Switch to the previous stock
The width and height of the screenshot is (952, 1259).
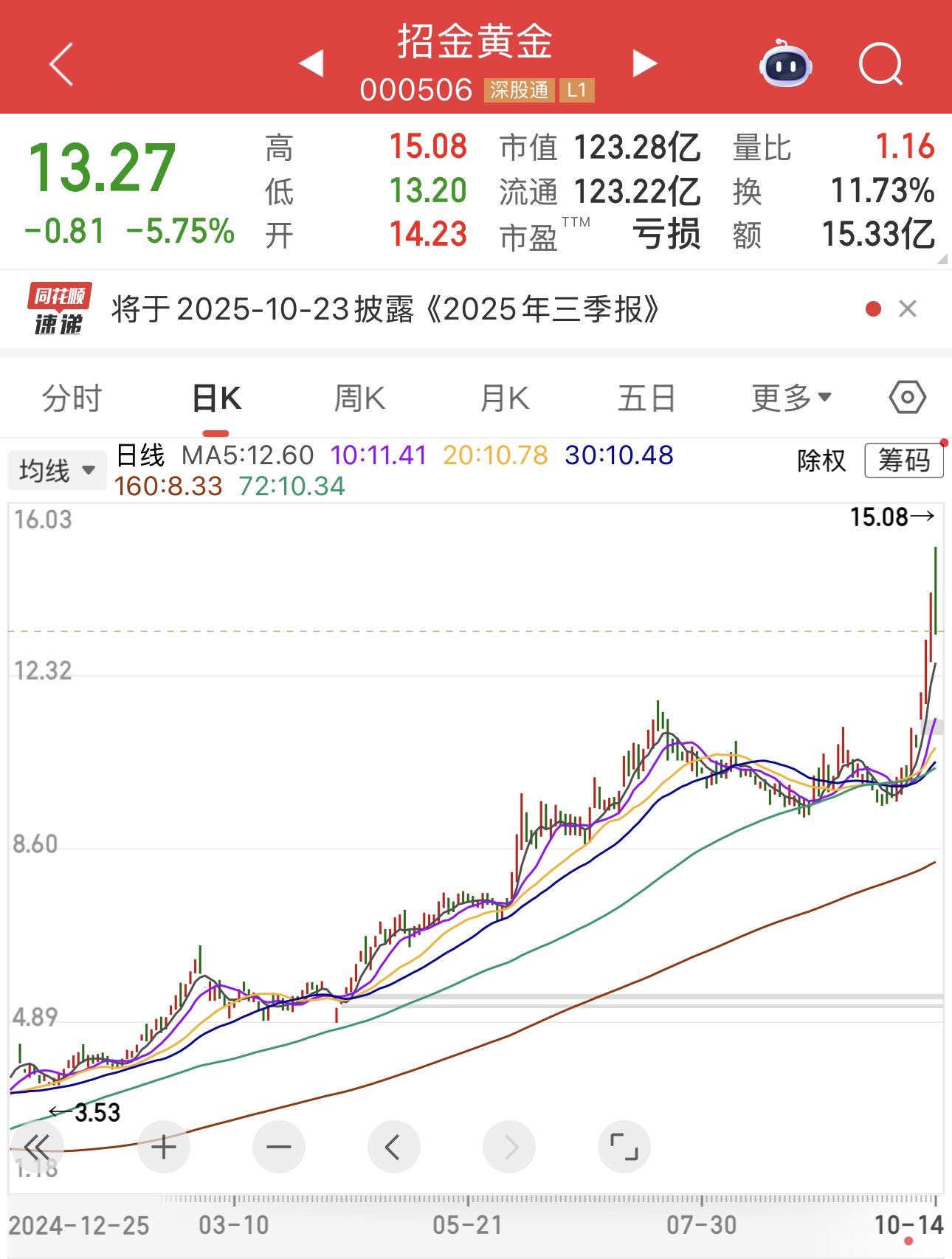point(311,63)
